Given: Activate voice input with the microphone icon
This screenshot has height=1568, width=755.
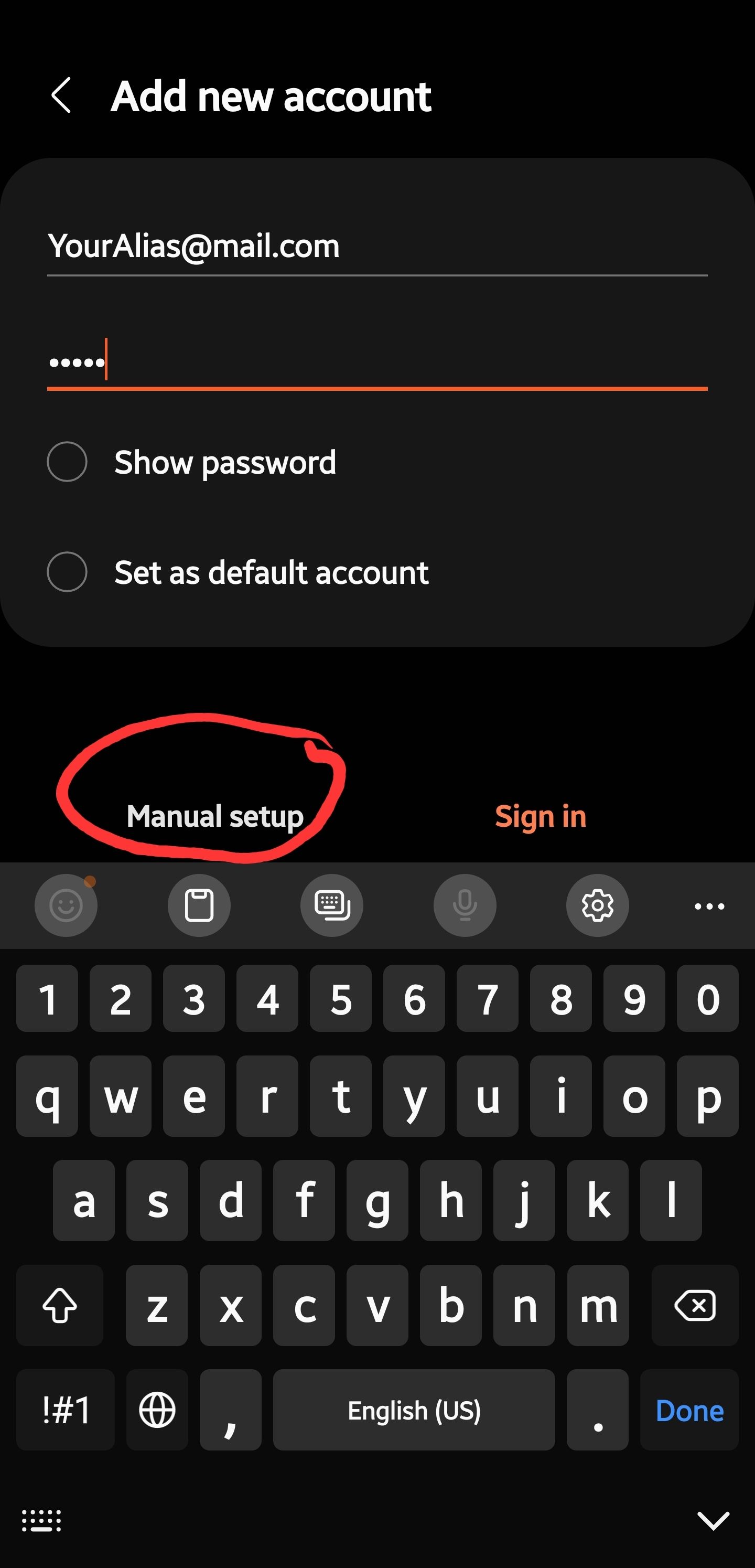Looking at the screenshot, I should click(x=465, y=905).
